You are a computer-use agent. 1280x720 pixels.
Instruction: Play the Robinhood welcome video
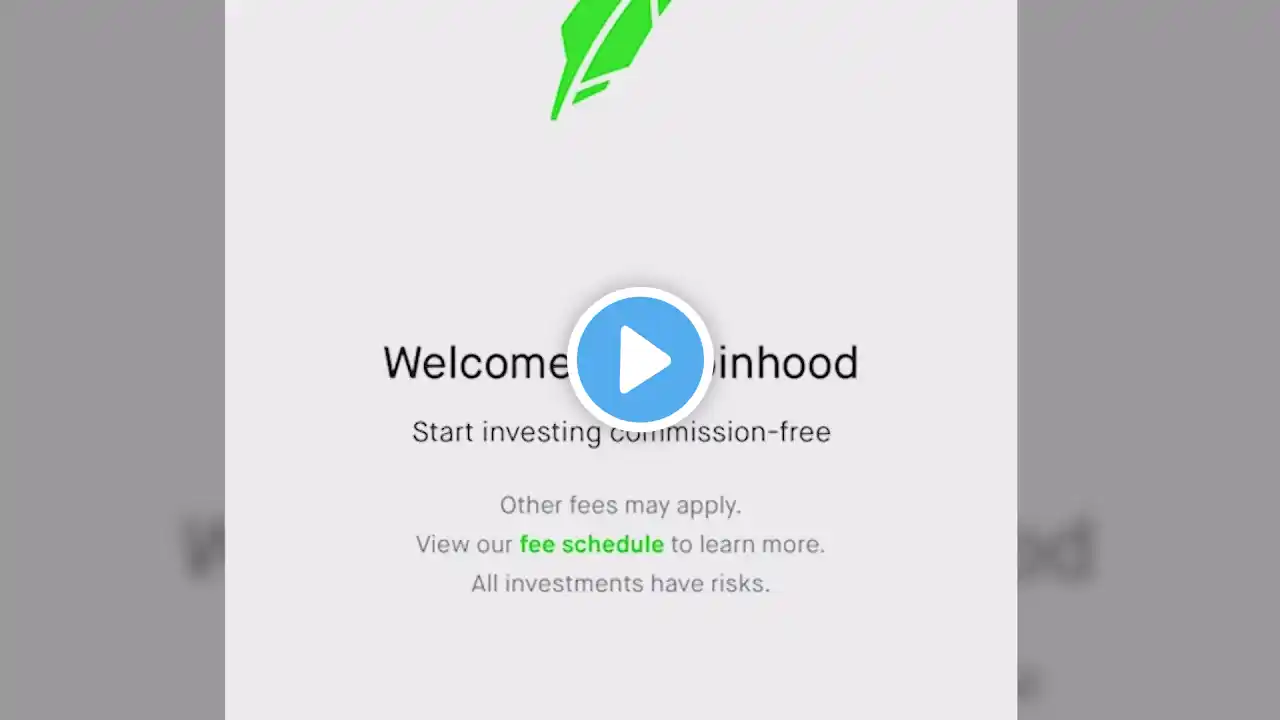(x=640, y=359)
